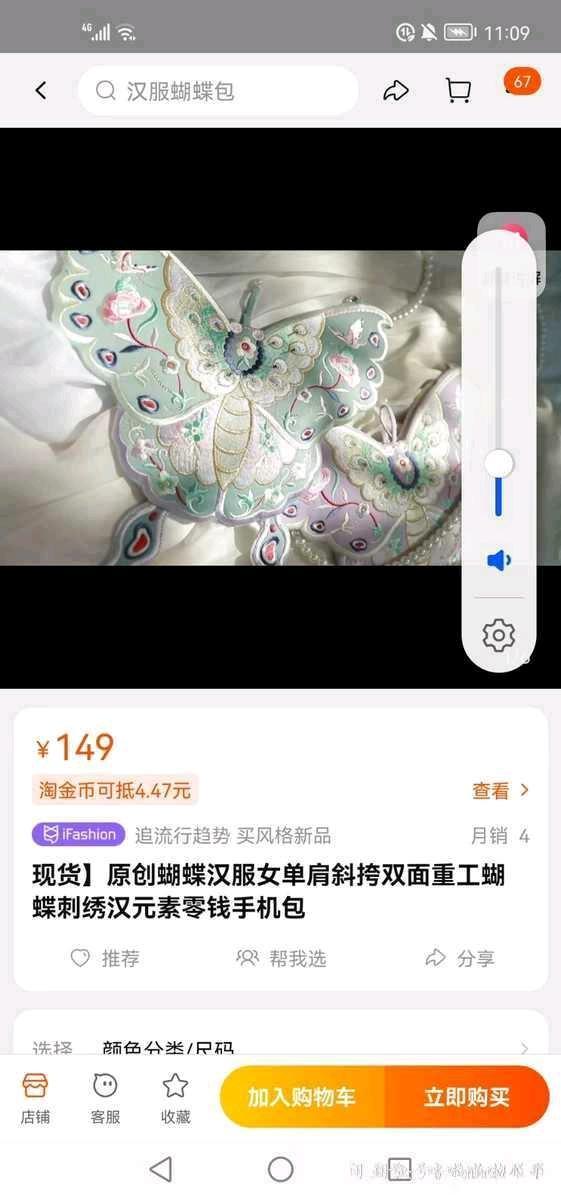This screenshot has height=1200, width=561.
Task: Go back using the top-left arrow
Action: tap(41, 91)
